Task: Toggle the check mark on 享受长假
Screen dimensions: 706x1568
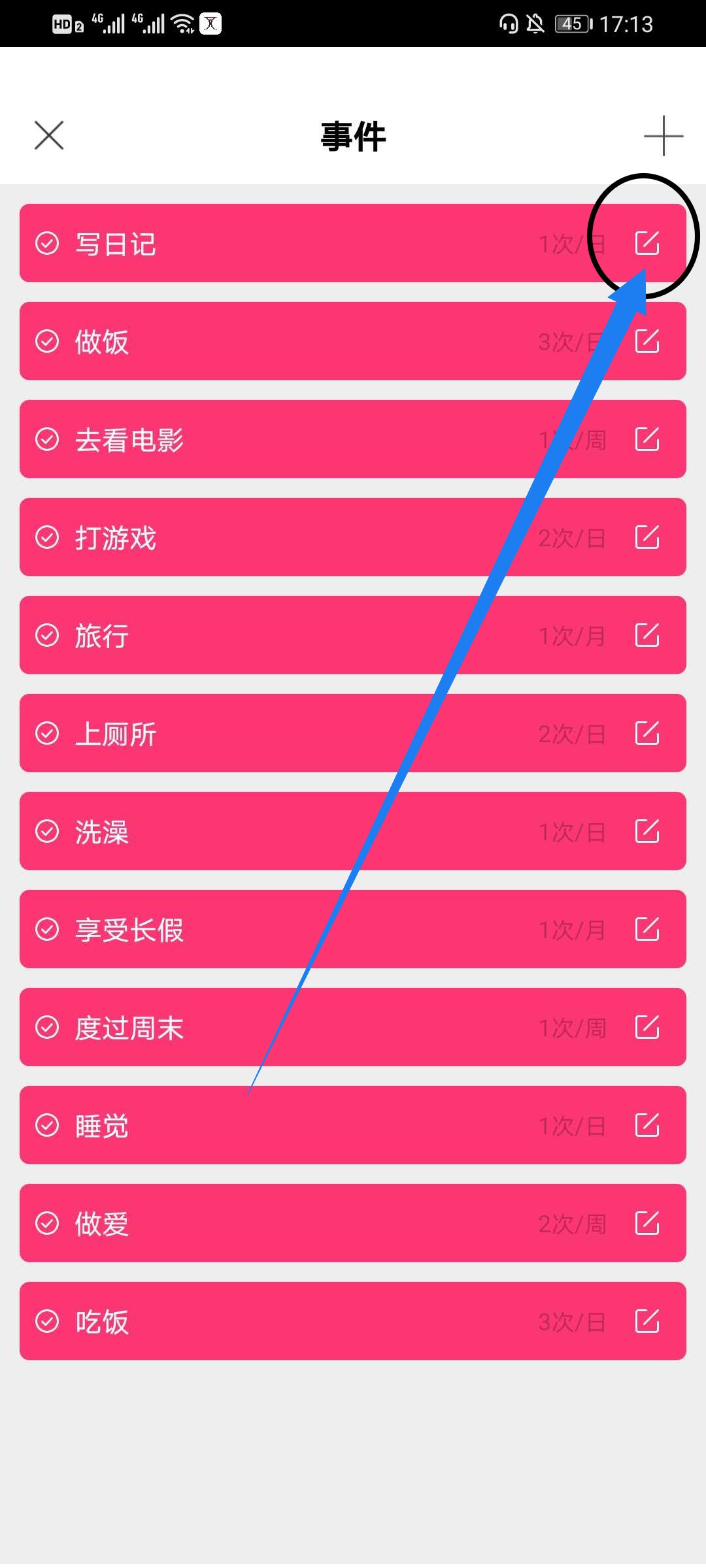Action: pos(47,929)
